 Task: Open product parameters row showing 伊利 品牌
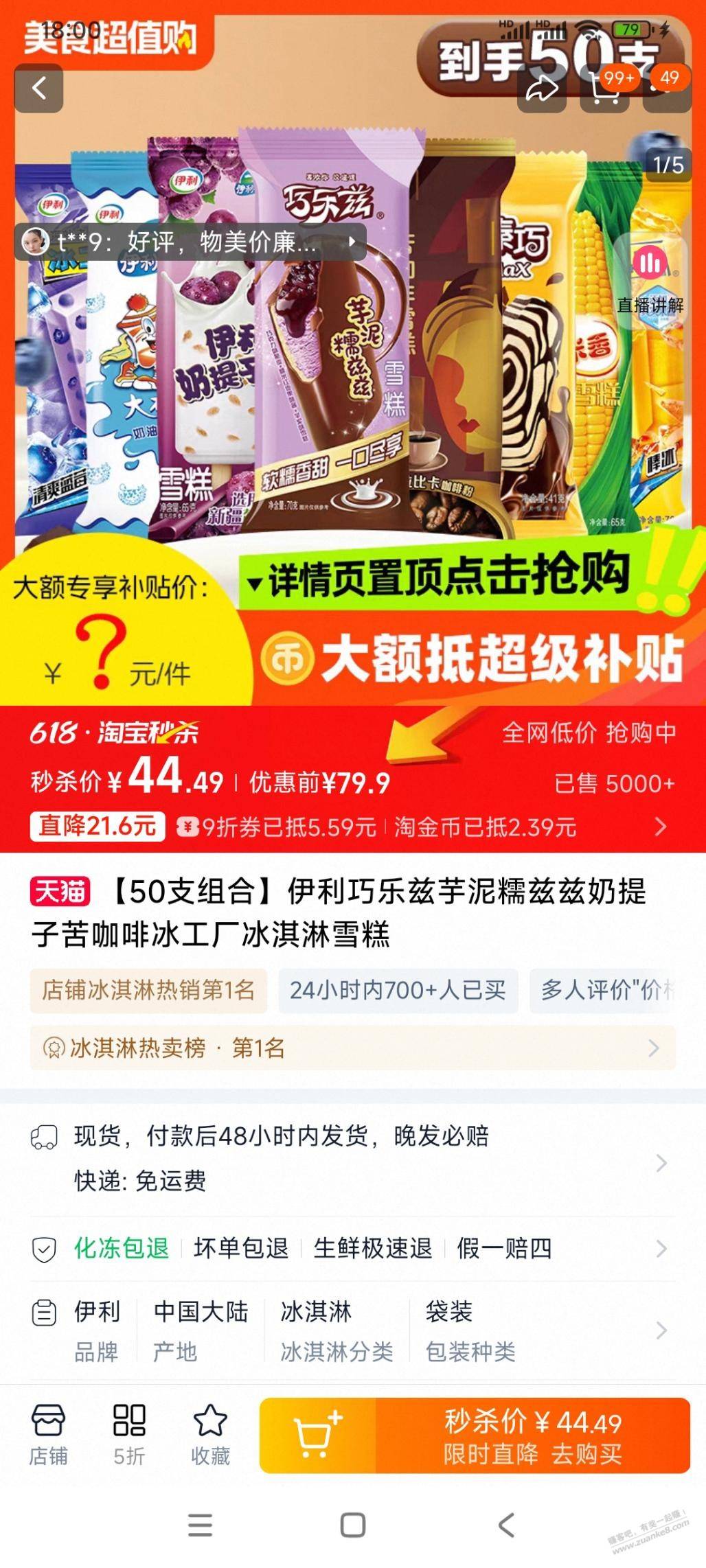click(352, 1330)
